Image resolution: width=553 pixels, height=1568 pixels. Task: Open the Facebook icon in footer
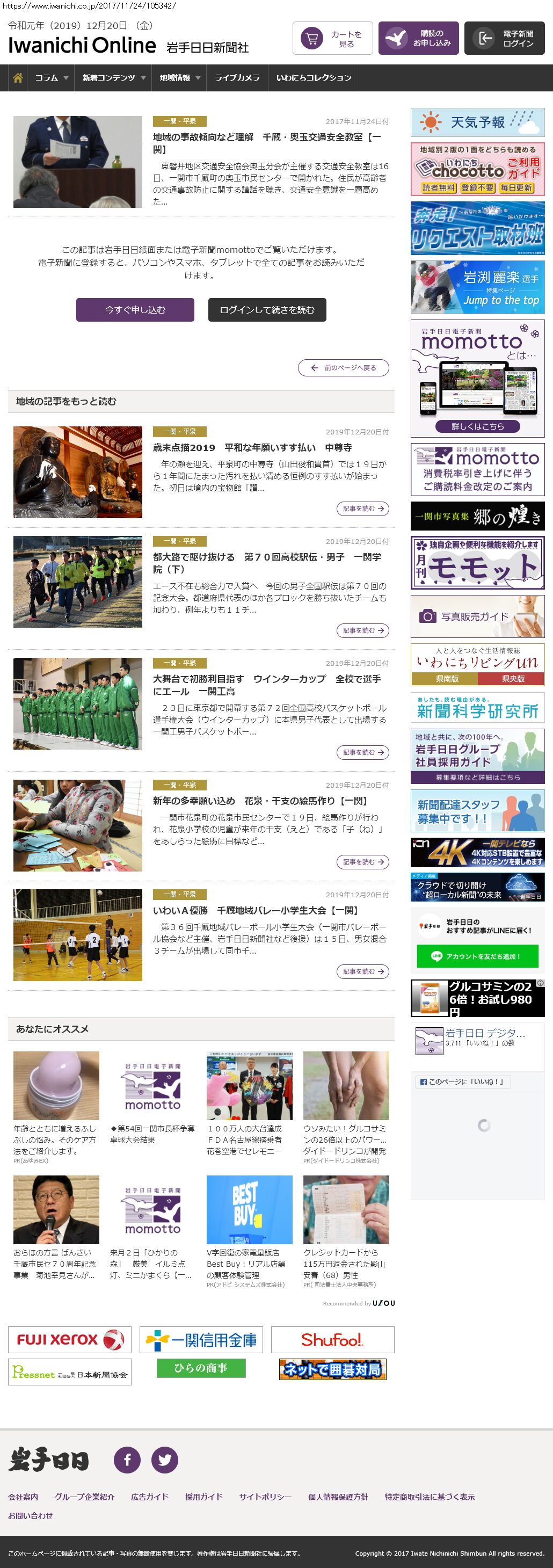coord(127,1460)
